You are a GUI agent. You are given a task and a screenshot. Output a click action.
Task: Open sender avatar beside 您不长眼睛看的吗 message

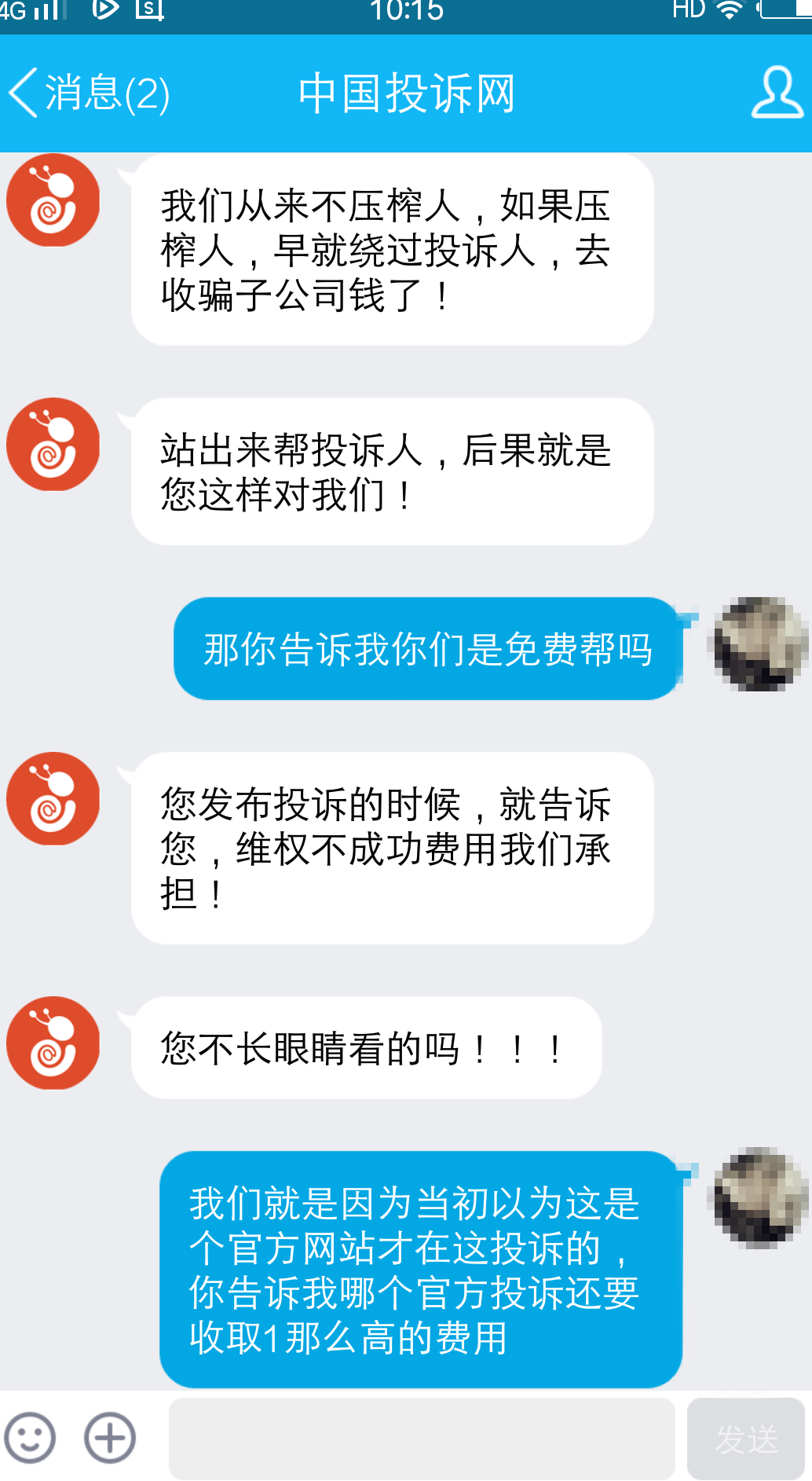click(53, 1043)
